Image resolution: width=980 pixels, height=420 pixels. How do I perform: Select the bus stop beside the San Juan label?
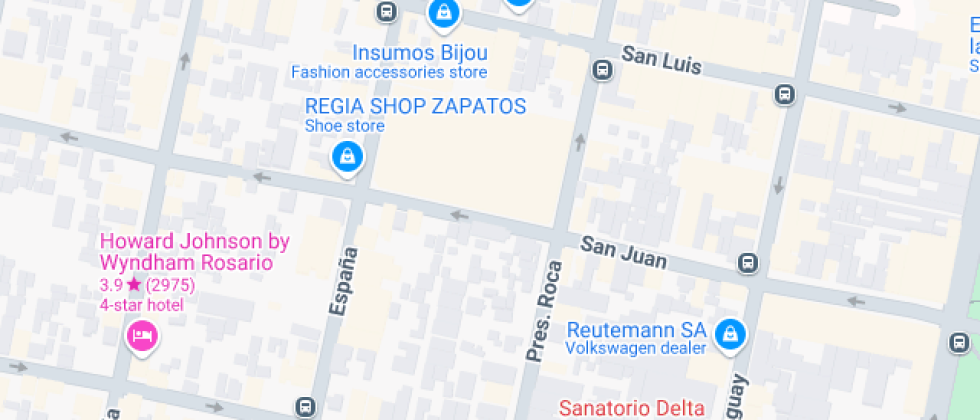point(746,263)
